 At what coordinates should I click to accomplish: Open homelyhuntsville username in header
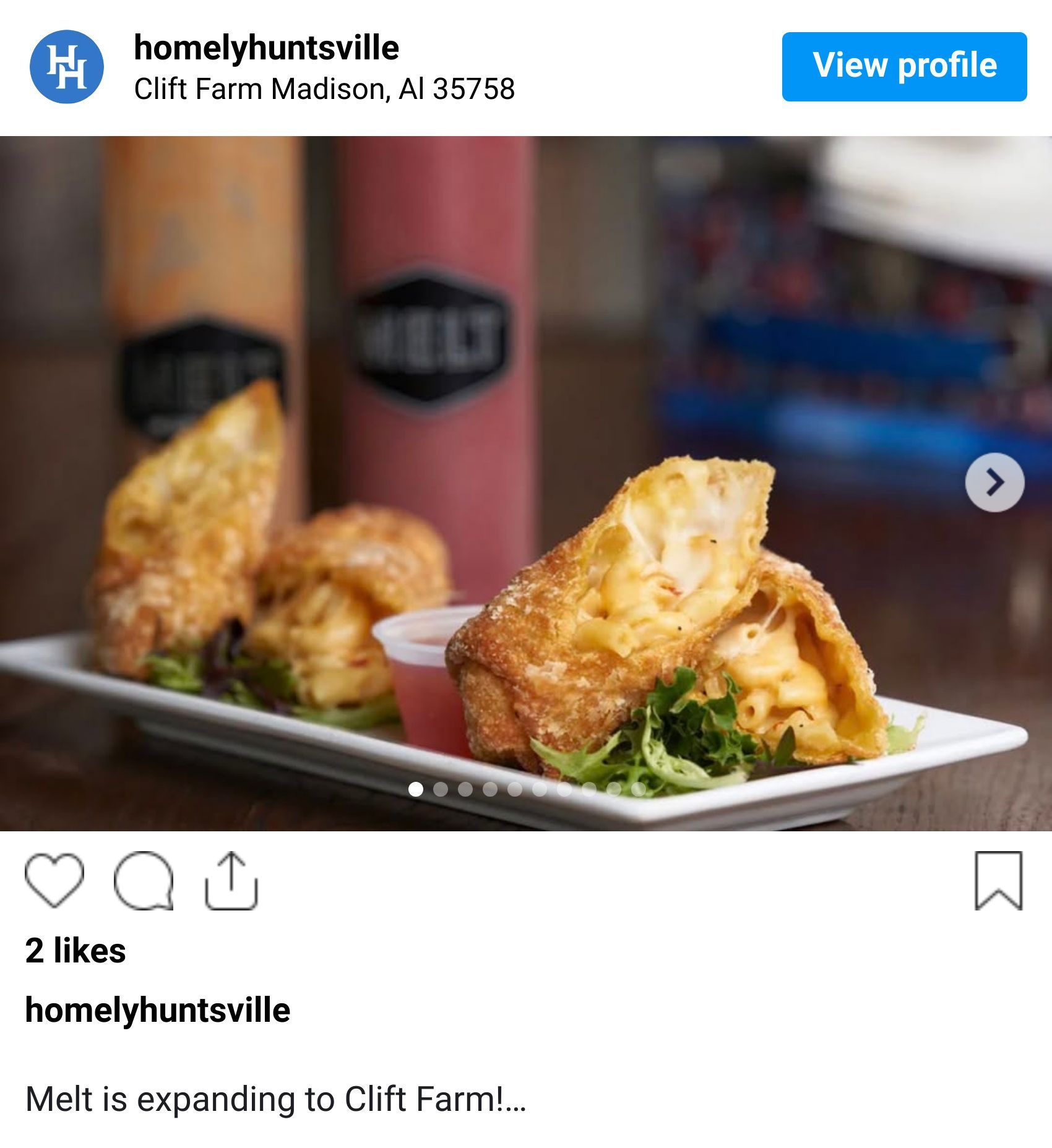click(266, 48)
